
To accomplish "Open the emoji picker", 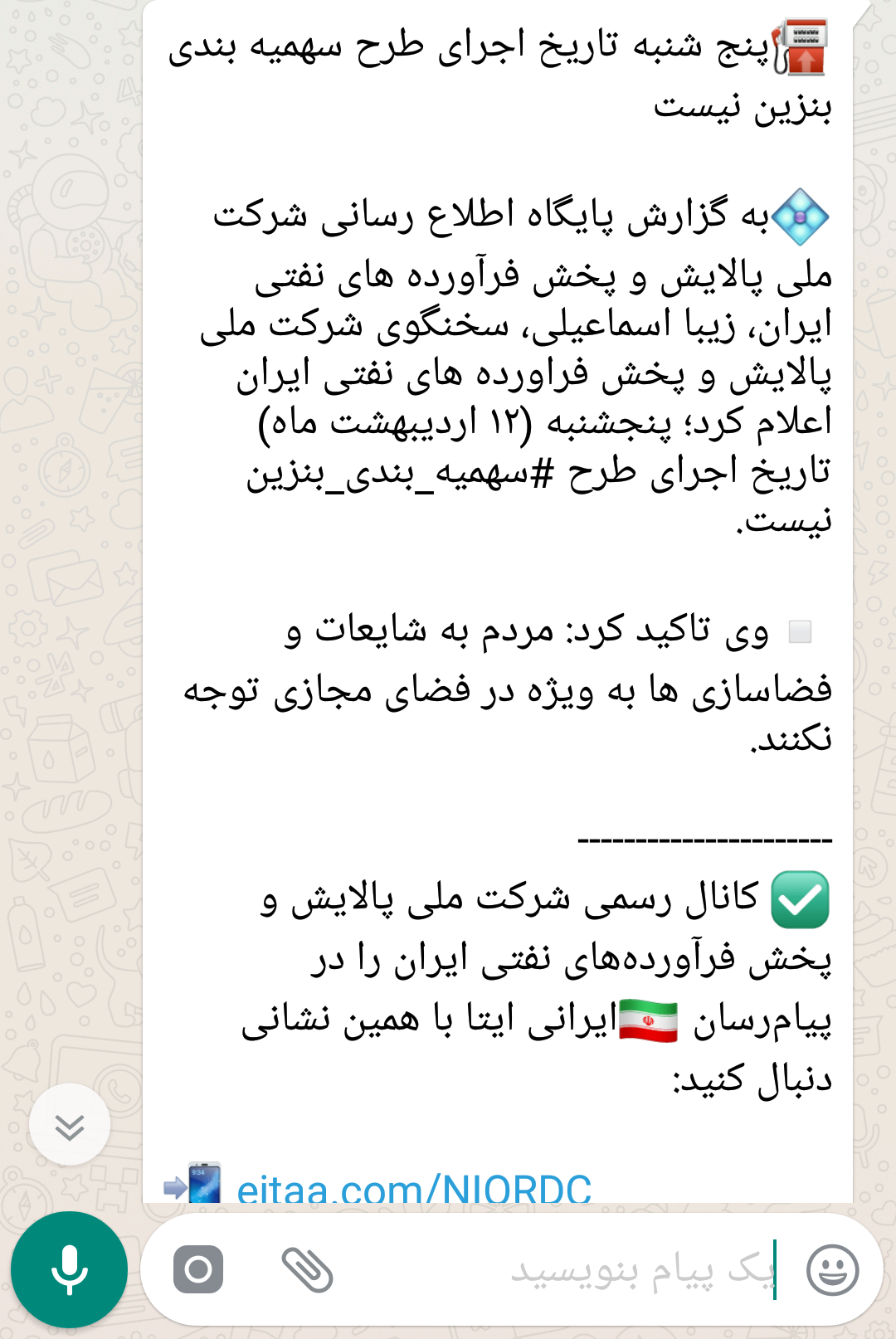I will point(833,1269).
